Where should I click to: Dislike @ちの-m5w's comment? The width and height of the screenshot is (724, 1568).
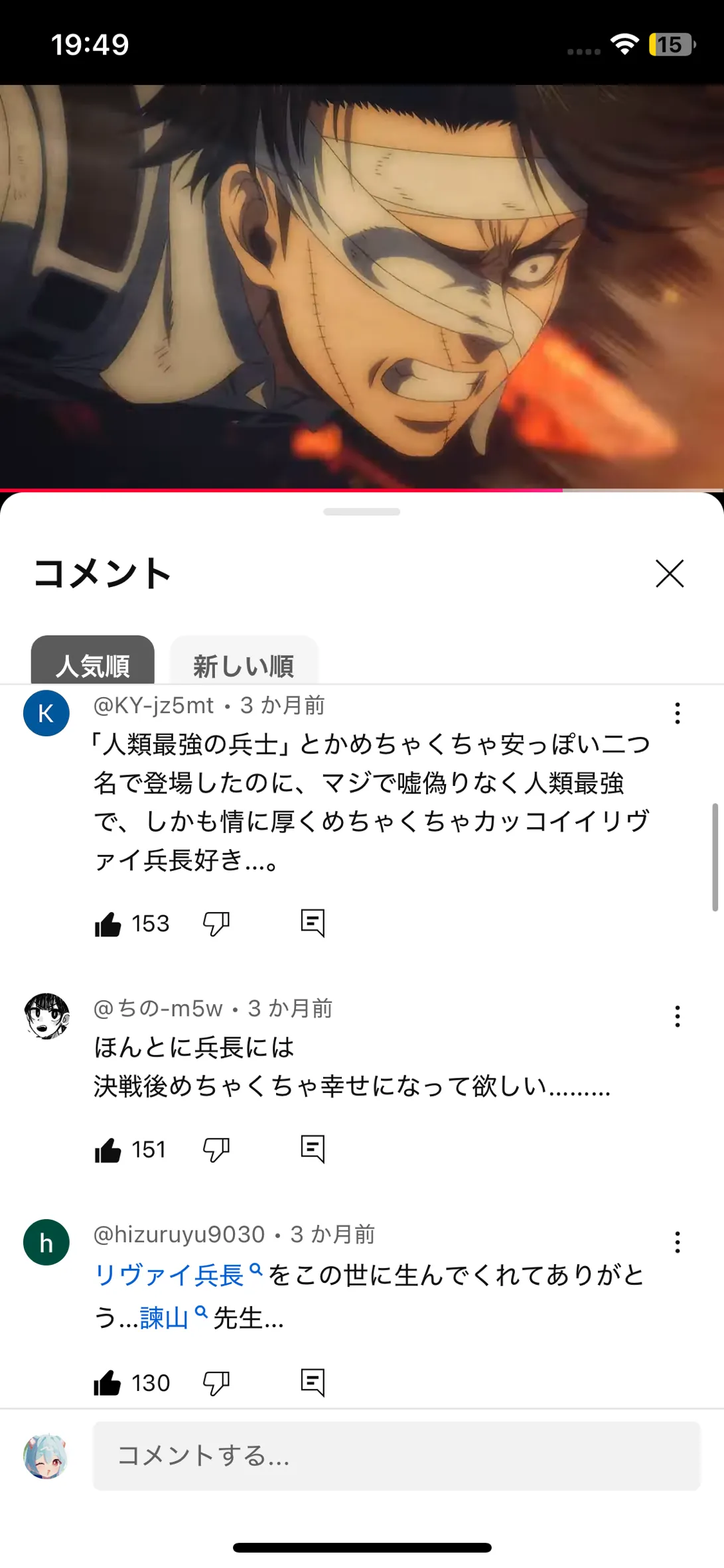coord(216,1149)
